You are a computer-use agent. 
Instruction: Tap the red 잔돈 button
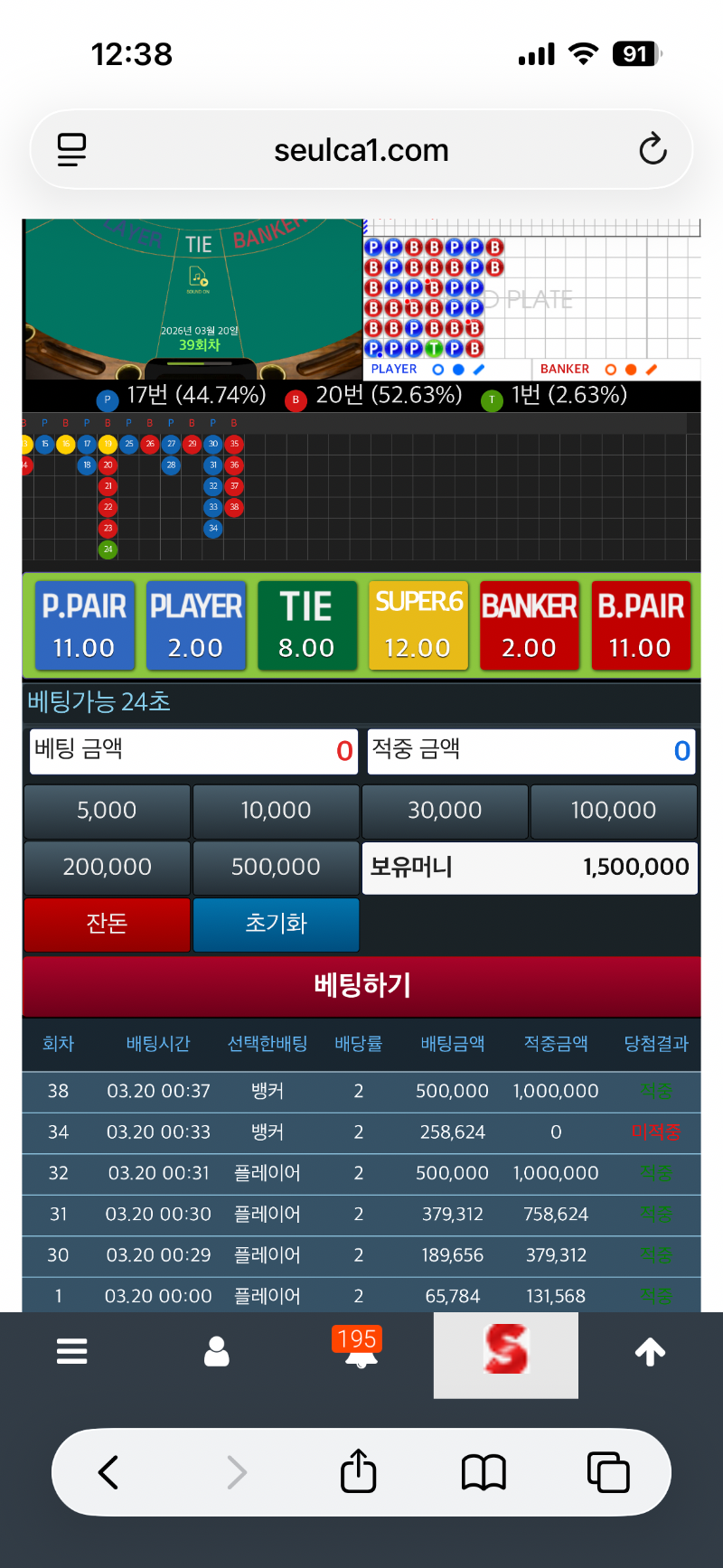(107, 924)
